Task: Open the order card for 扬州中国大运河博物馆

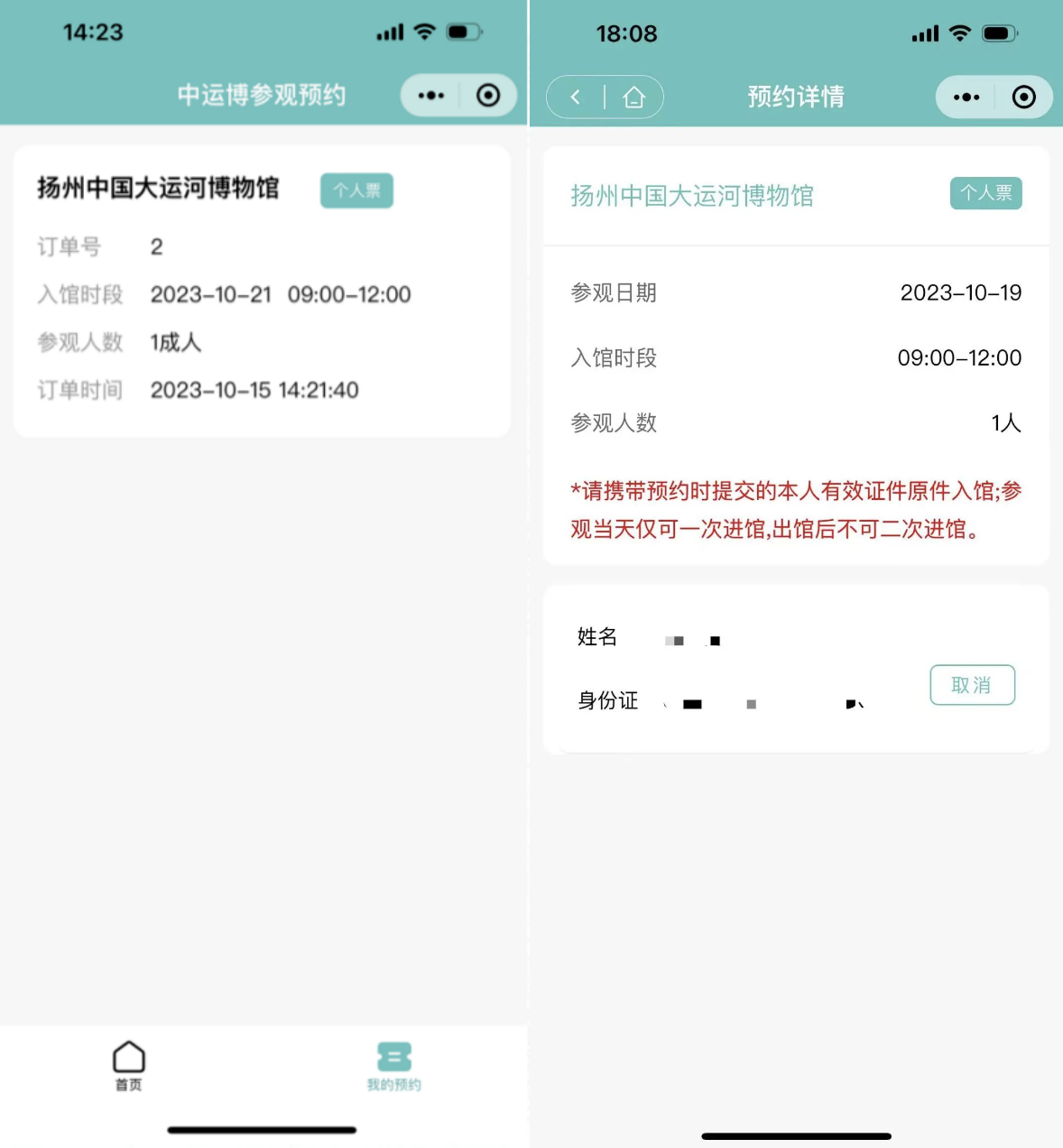Action: (x=262, y=291)
